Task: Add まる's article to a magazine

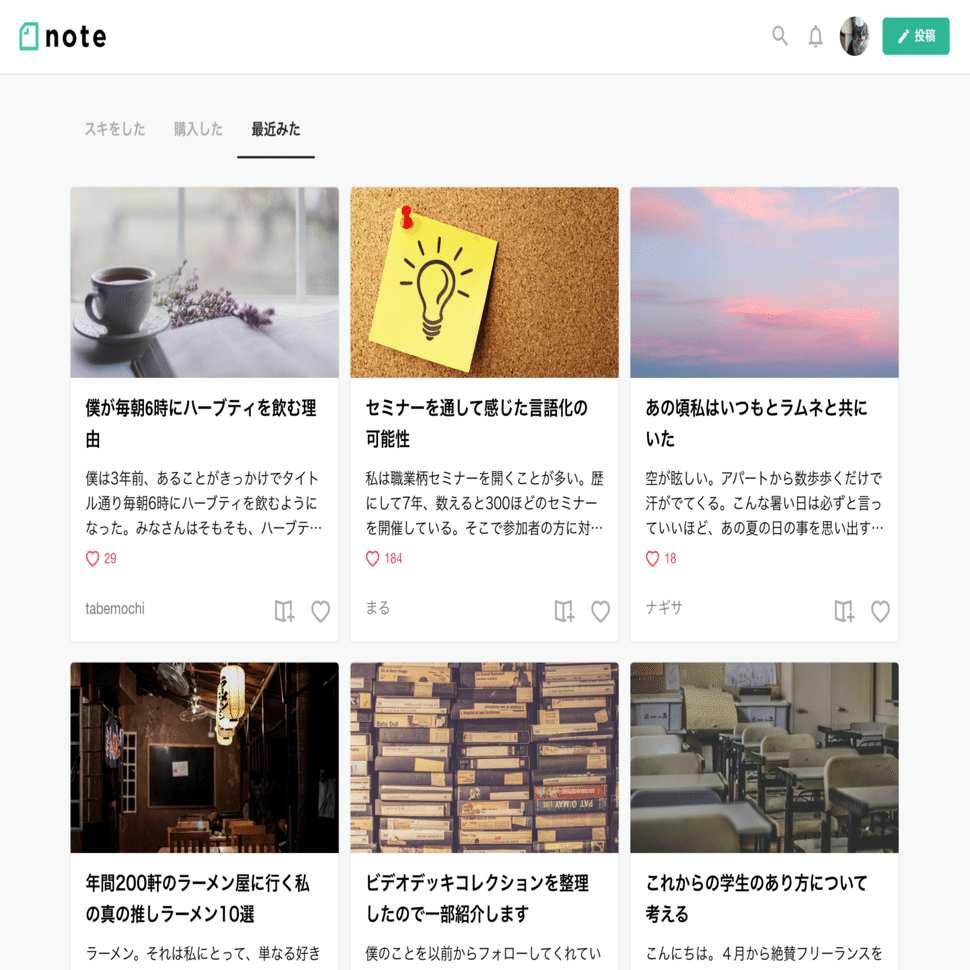Action: click(x=564, y=611)
